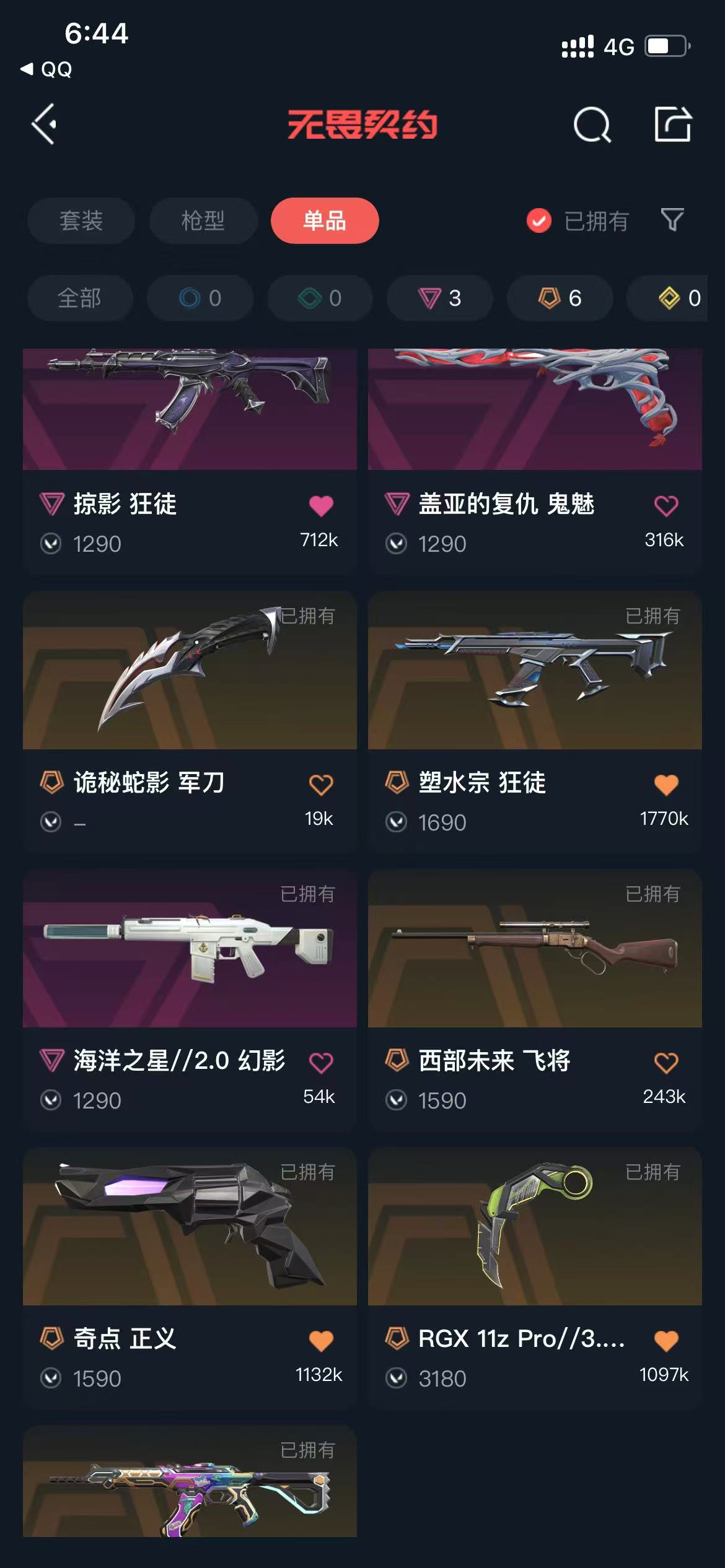Open the search magnifier icon
This screenshot has width=725, height=1568.
click(x=592, y=125)
